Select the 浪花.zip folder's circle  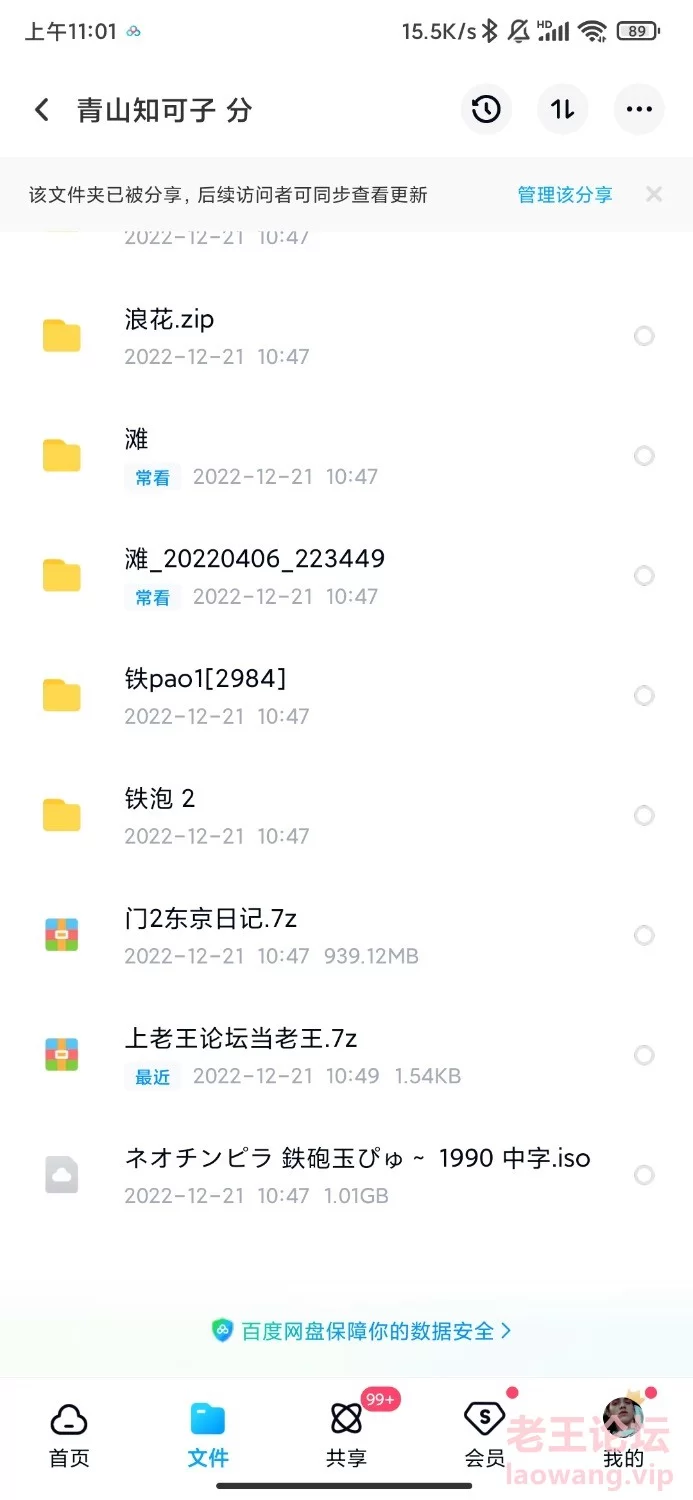coord(644,336)
